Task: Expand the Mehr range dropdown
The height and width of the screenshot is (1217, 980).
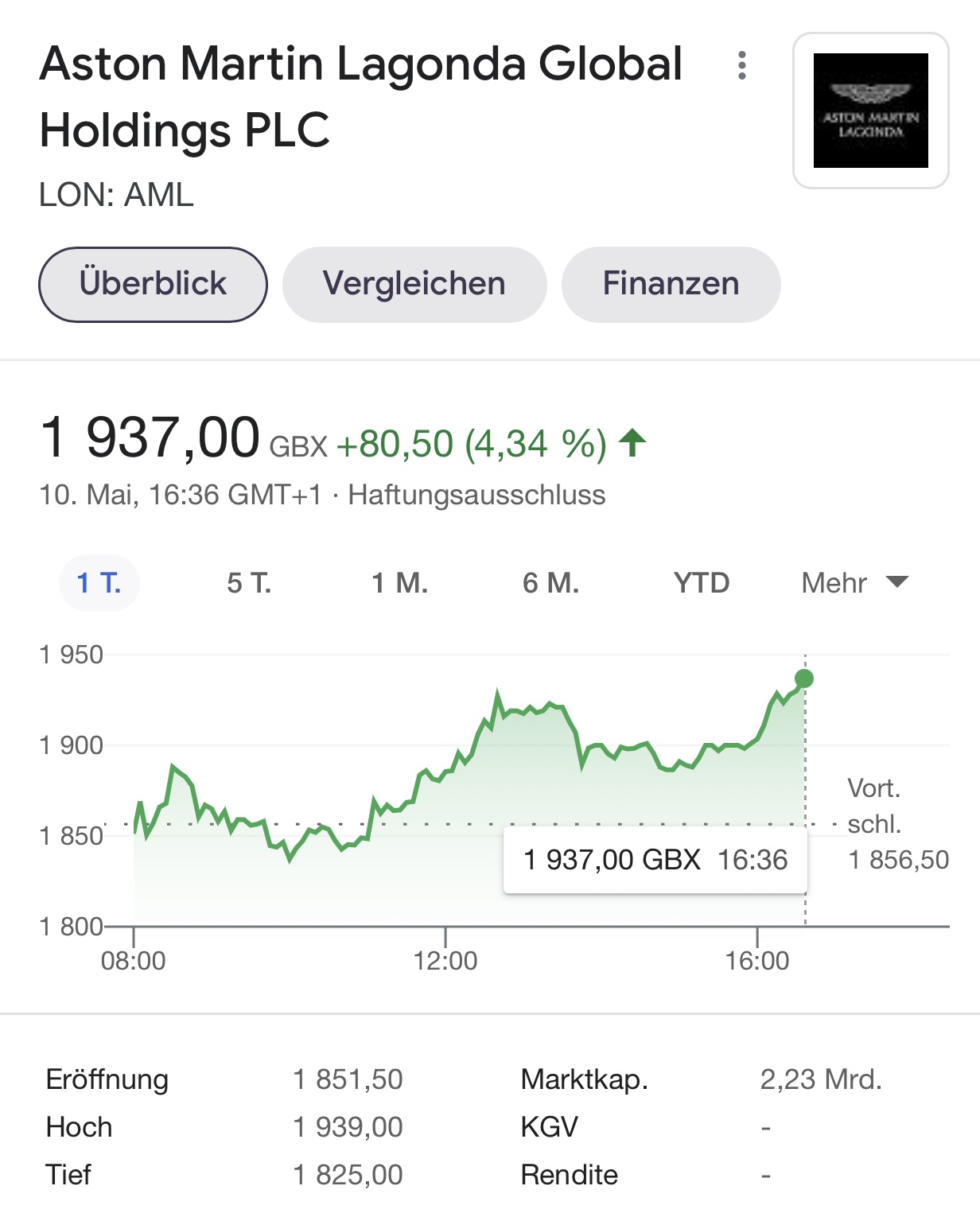Action: [854, 583]
